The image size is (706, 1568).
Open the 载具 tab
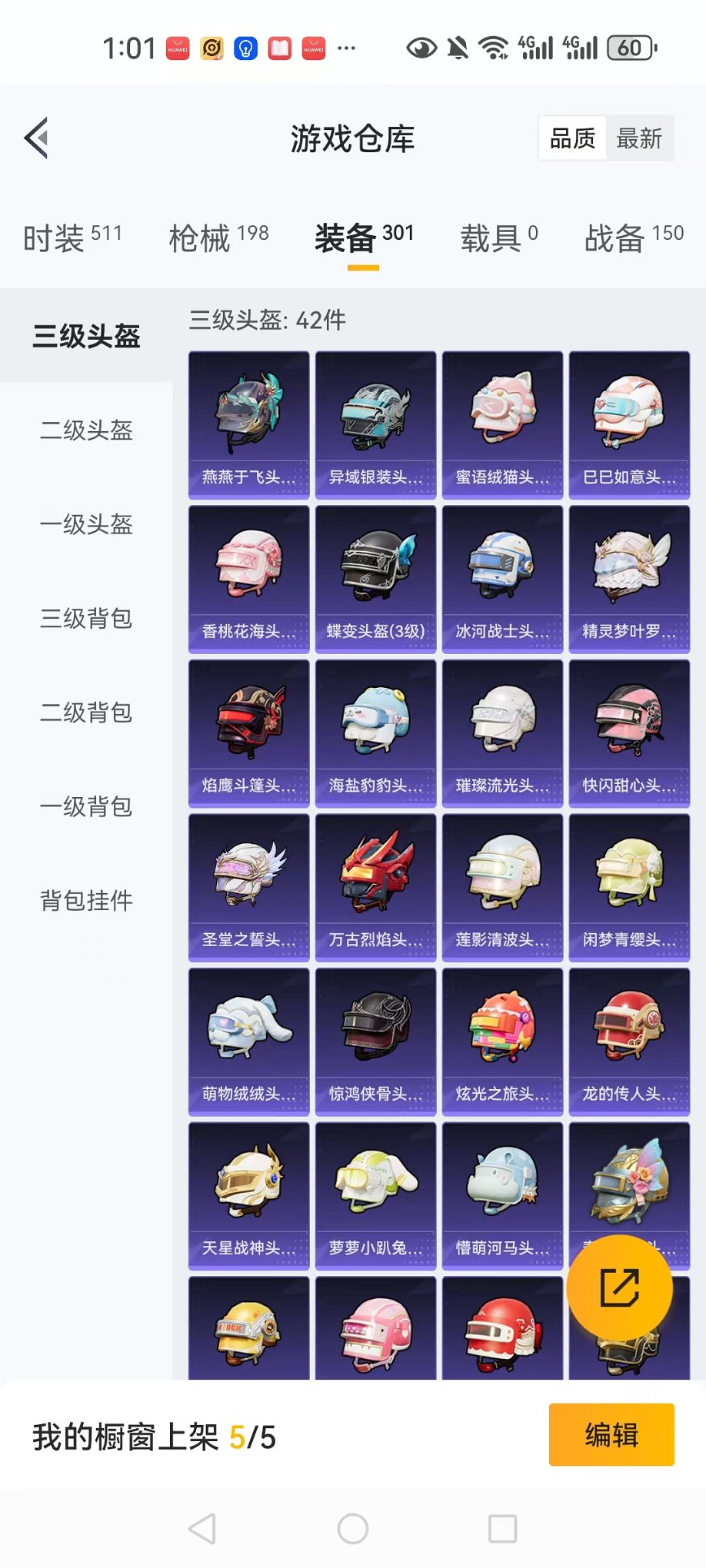pos(498,238)
